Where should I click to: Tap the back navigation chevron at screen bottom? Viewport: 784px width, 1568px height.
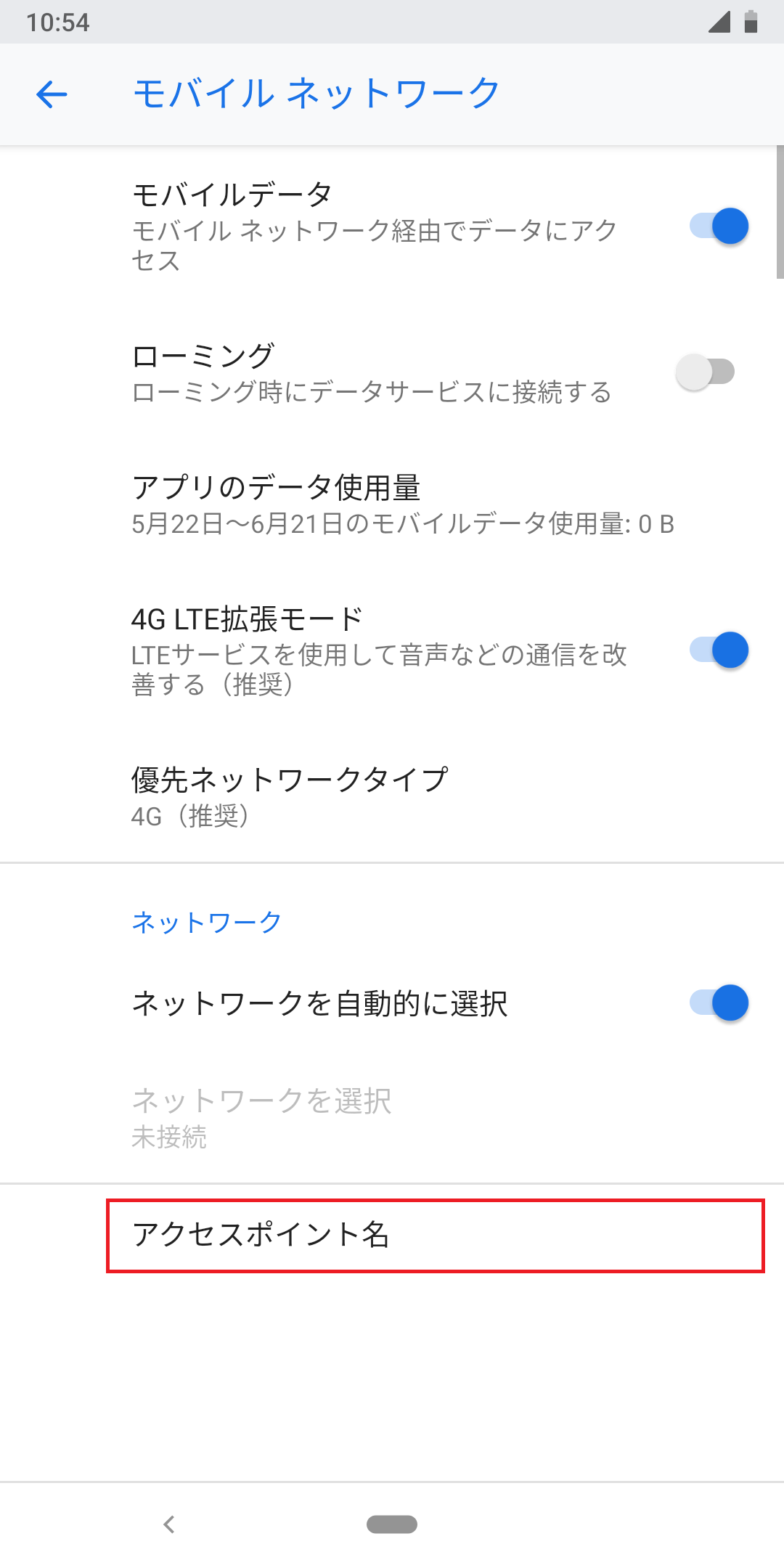(168, 1524)
